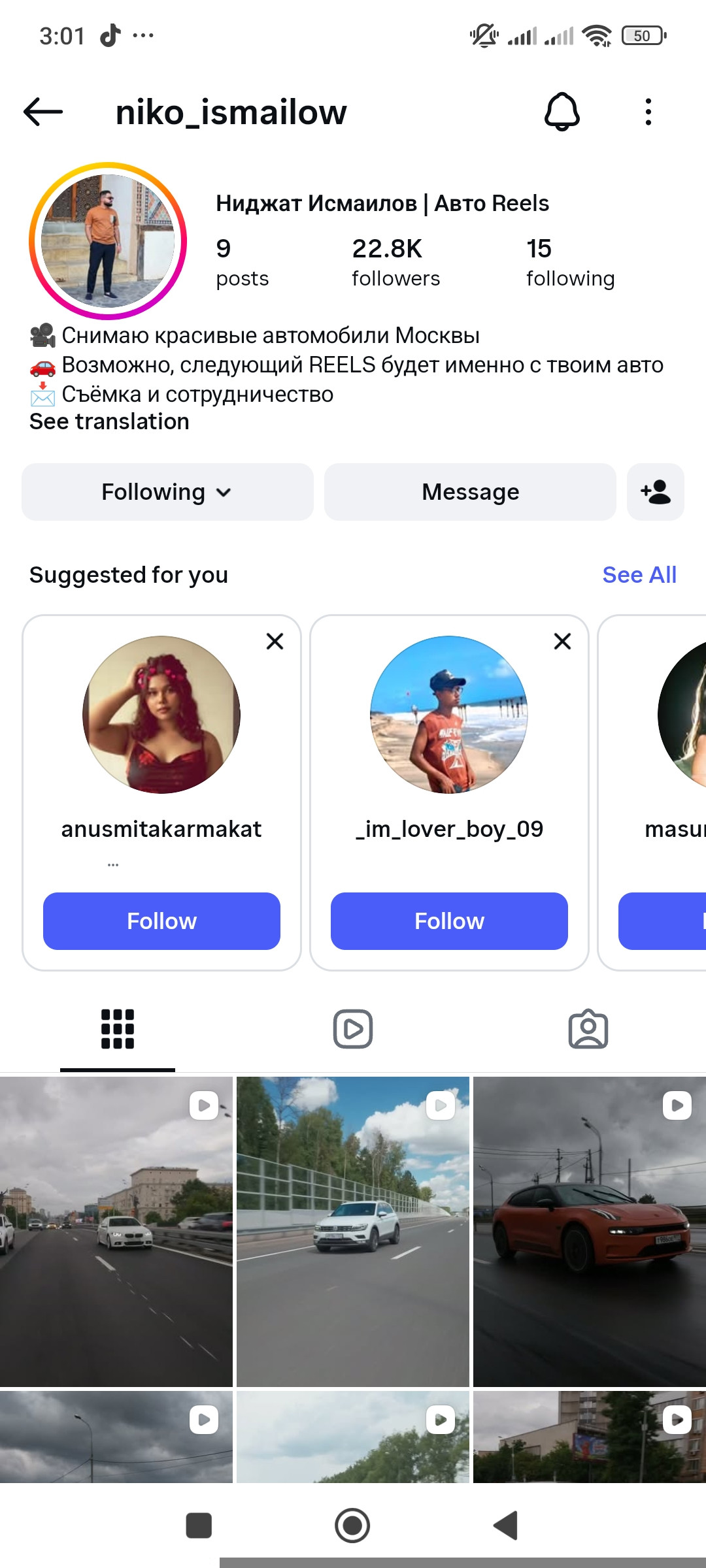Open the three-dot overflow menu
Image resolution: width=706 pixels, height=1568 pixels.
click(648, 112)
